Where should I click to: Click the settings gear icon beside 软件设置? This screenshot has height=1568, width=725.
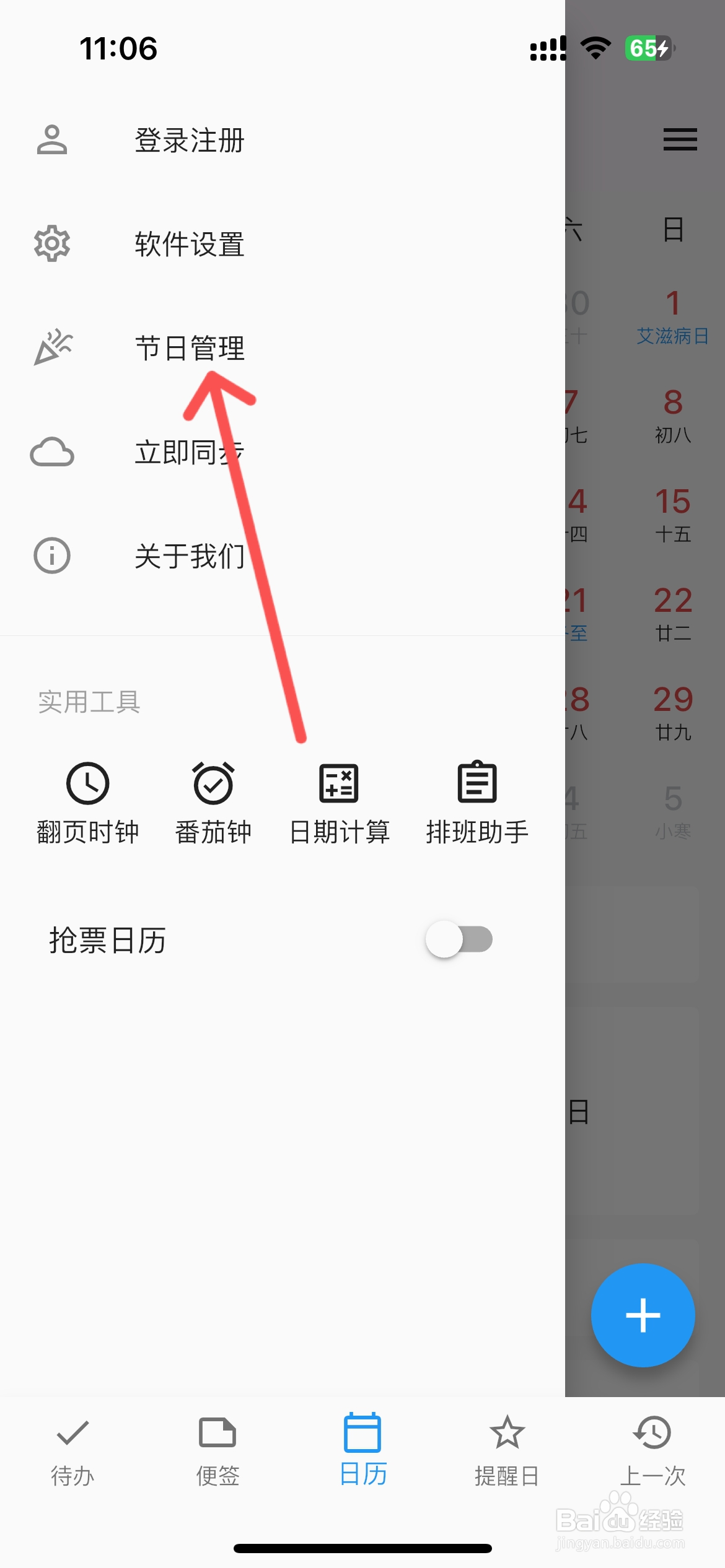pyautogui.click(x=52, y=244)
